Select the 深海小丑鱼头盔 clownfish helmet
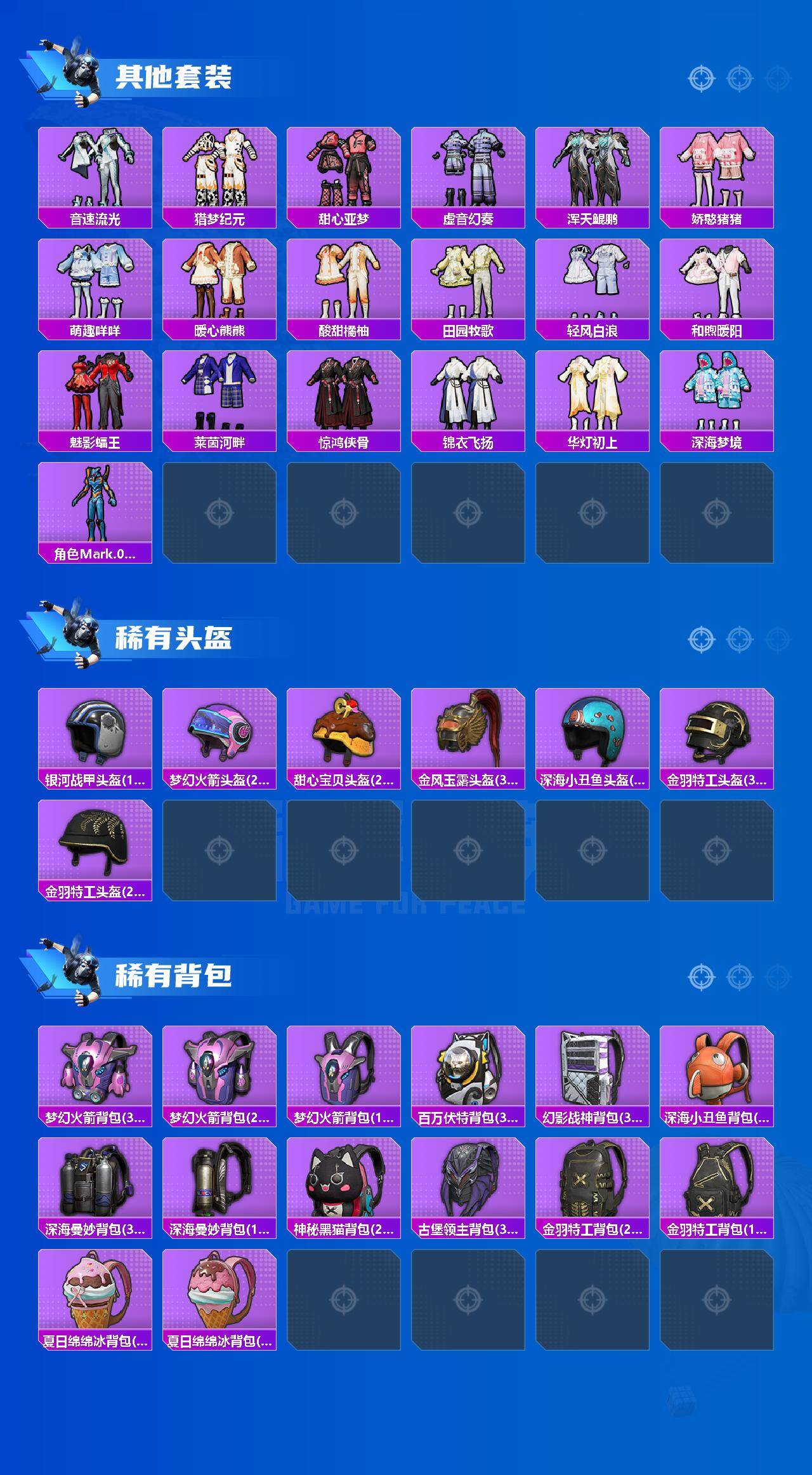This screenshot has width=812, height=1475. 593,736
